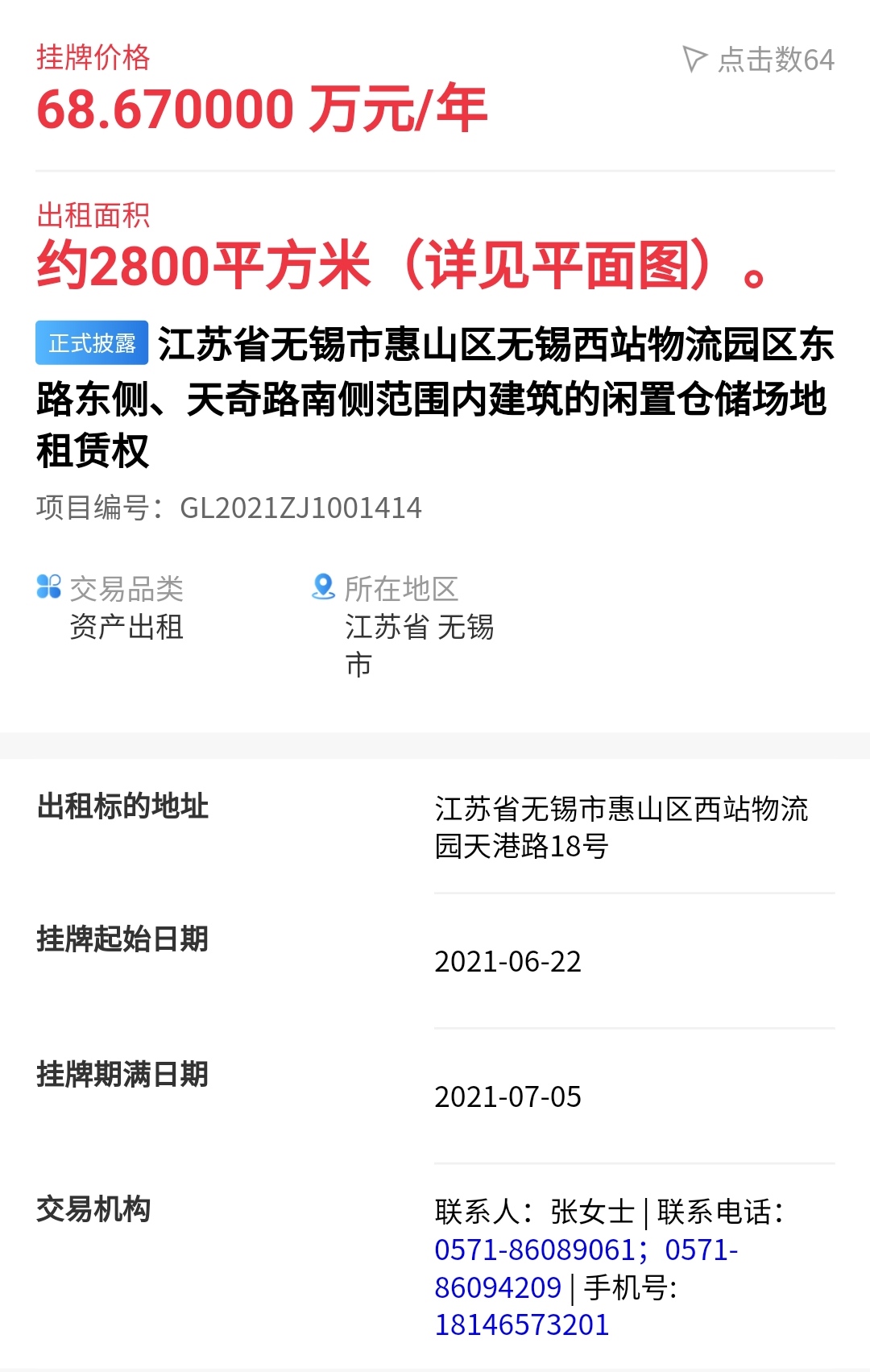This screenshot has width=870, height=1372.
Task: Call the mobile number 18146573201
Action: click(x=521, y=1325)
